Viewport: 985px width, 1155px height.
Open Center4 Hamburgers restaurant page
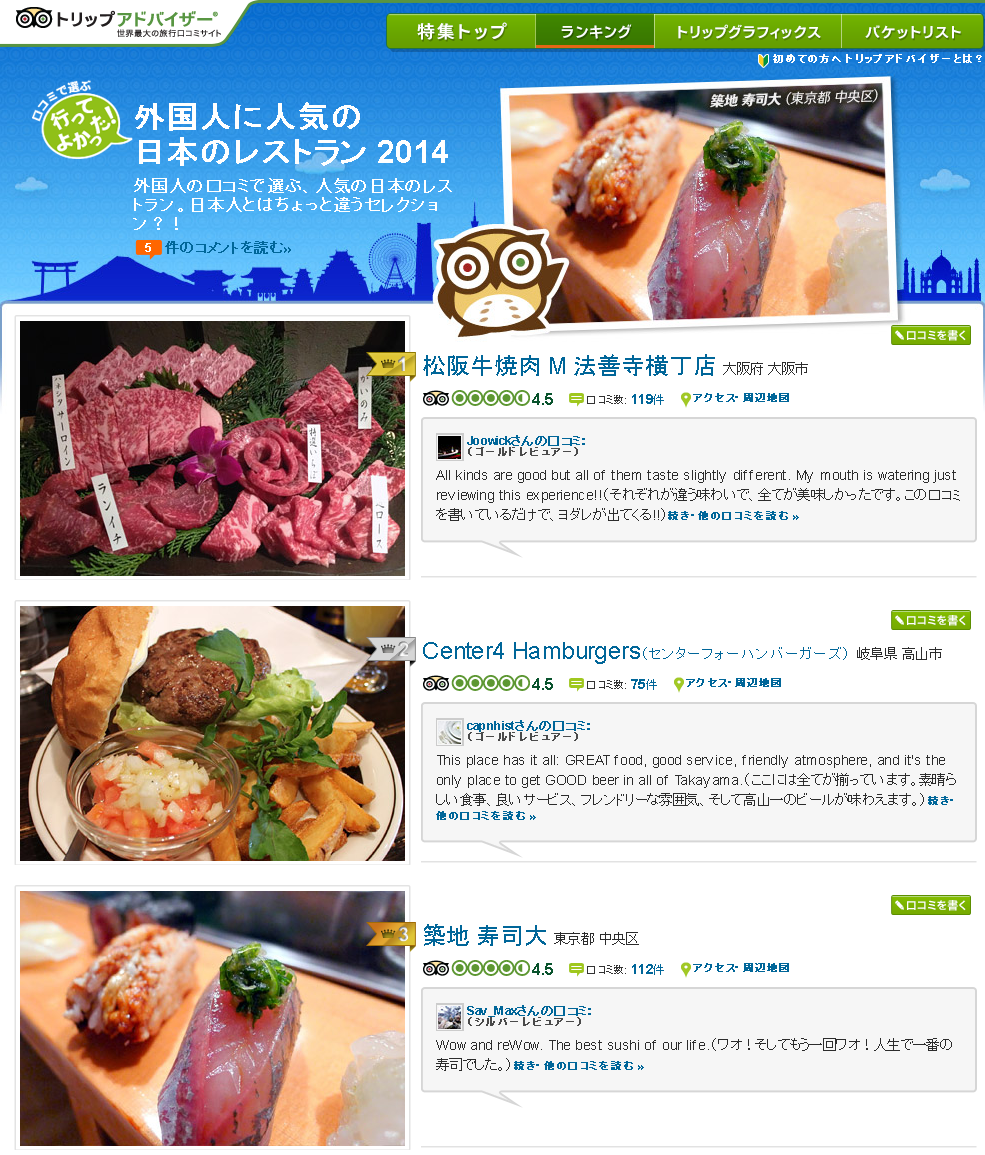pos(530,651)
